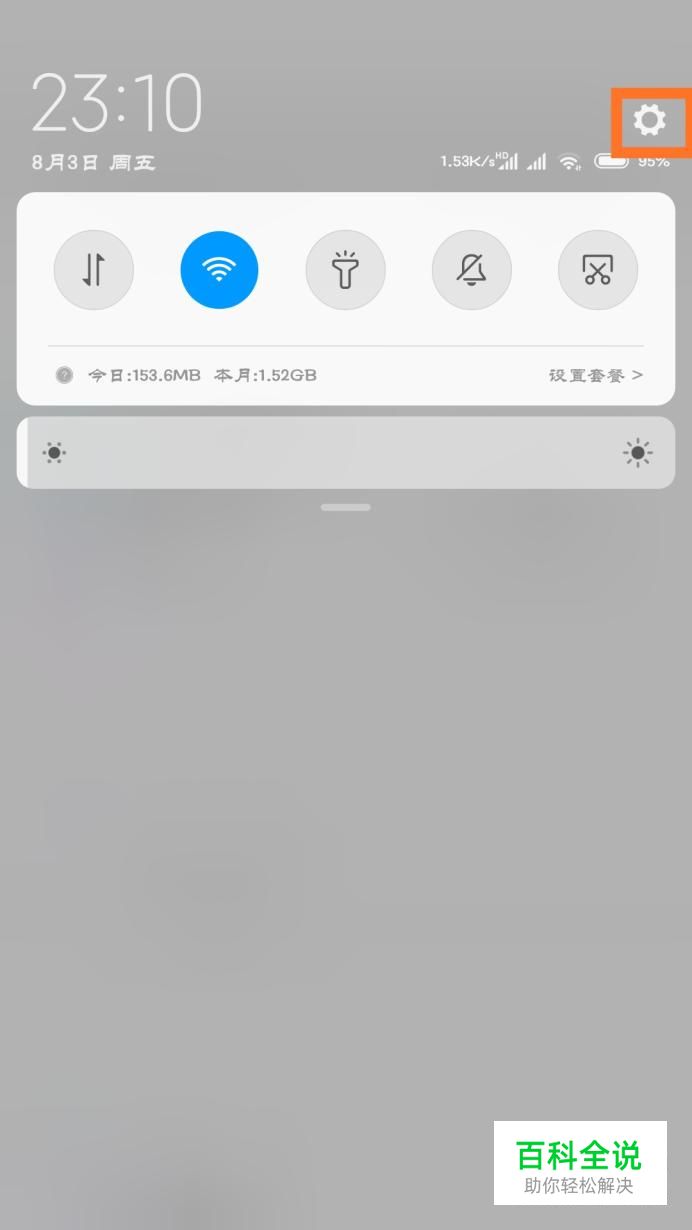Viewport: 692px width, 1230px height.
Task: Tap the brightness slider bar
Action: click(x=345, y=453)
